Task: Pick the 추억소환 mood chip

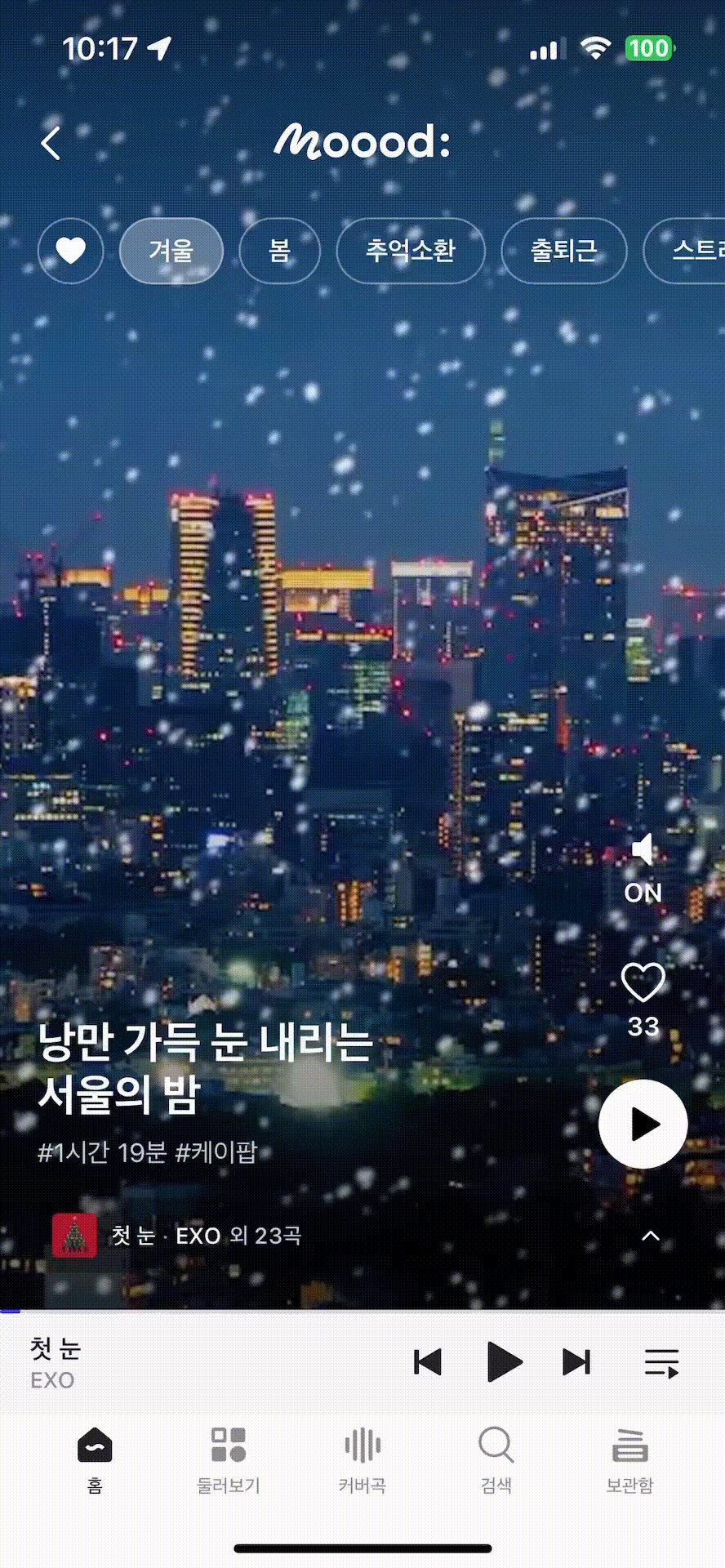Action: tap(410, 251)
